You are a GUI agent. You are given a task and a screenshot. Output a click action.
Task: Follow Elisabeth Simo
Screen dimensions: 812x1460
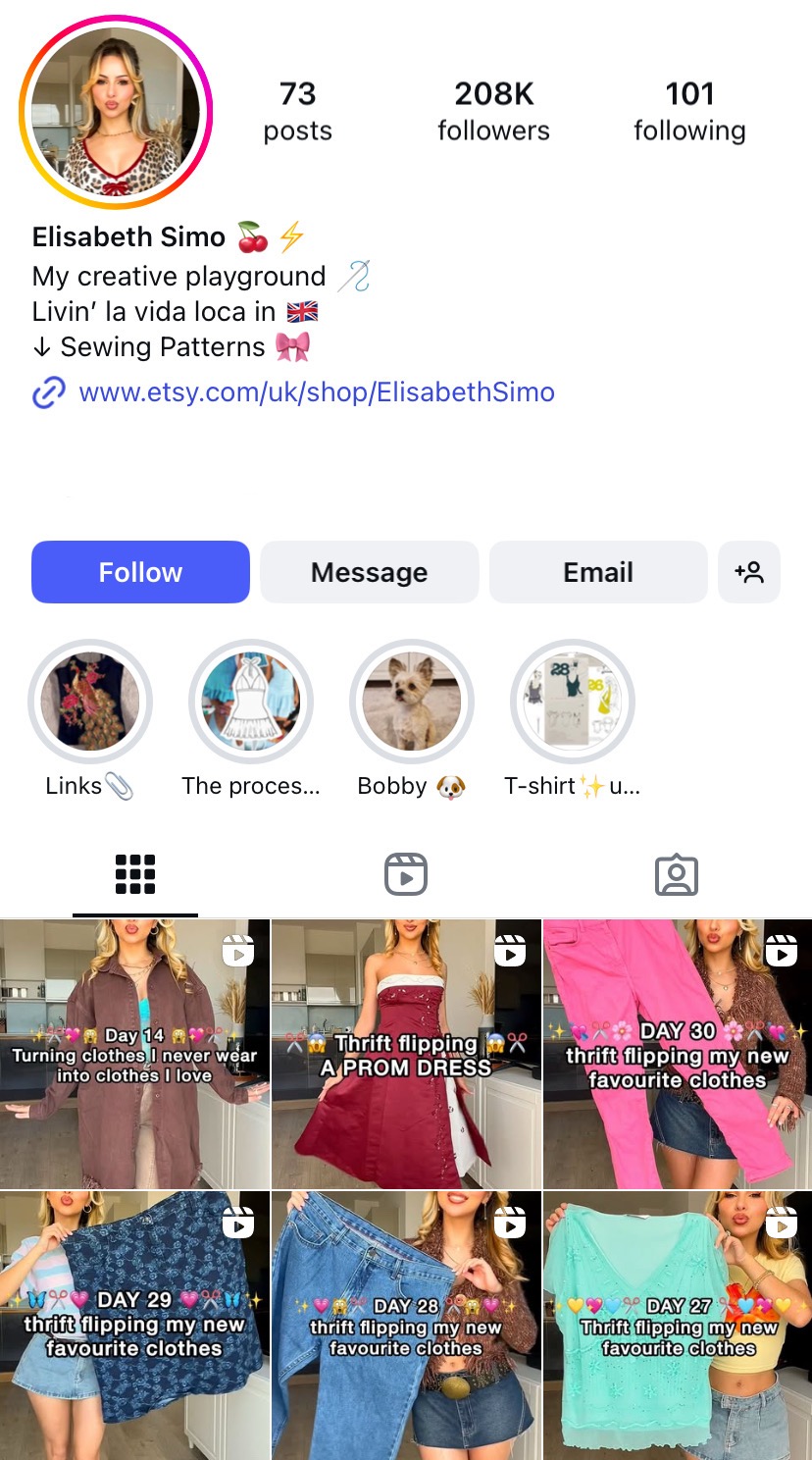click(x=140, y=572)
